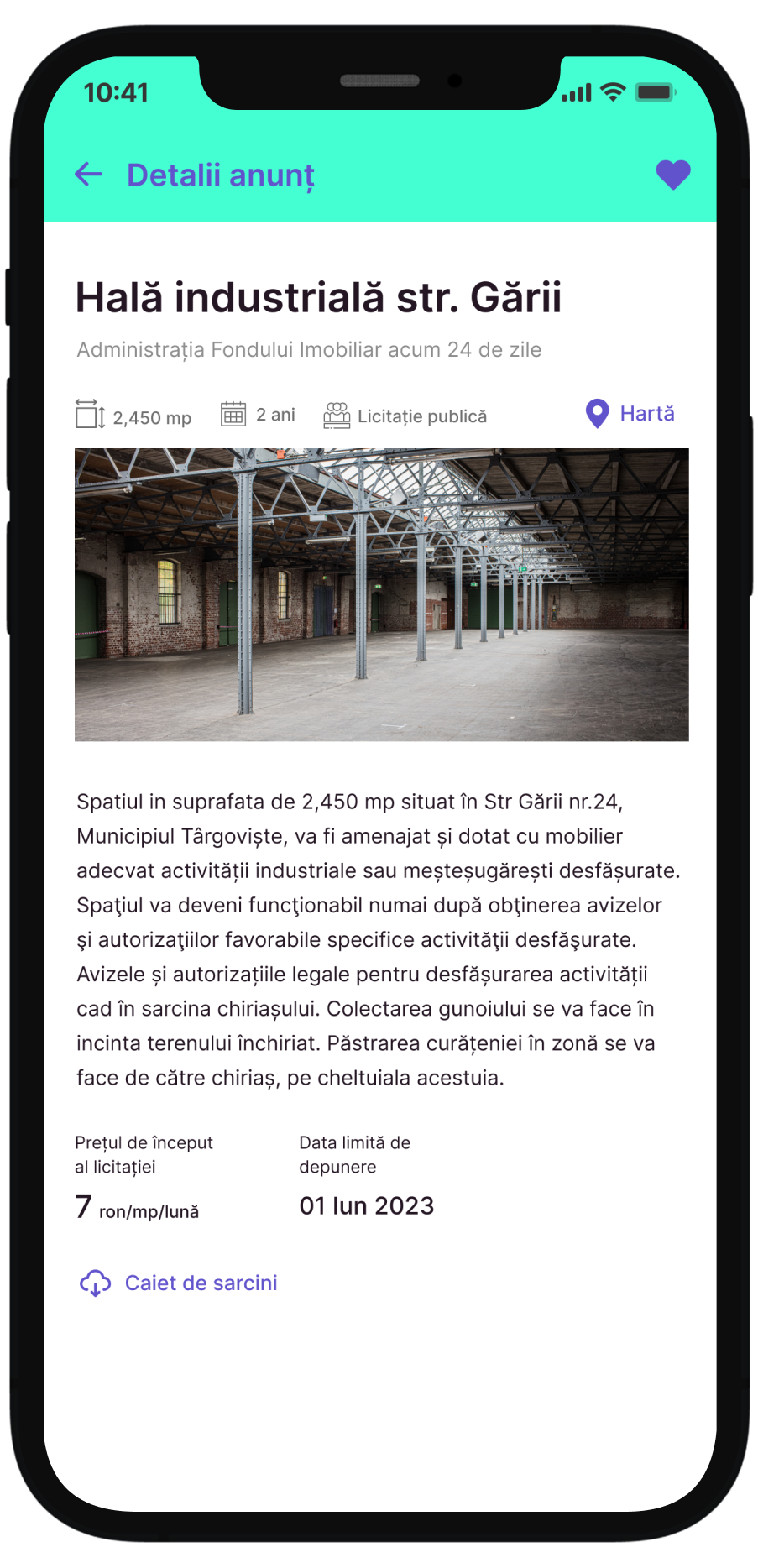The image size is (758, 1568).
Task: Open the Hartă map link
Action: click(631, 414)
